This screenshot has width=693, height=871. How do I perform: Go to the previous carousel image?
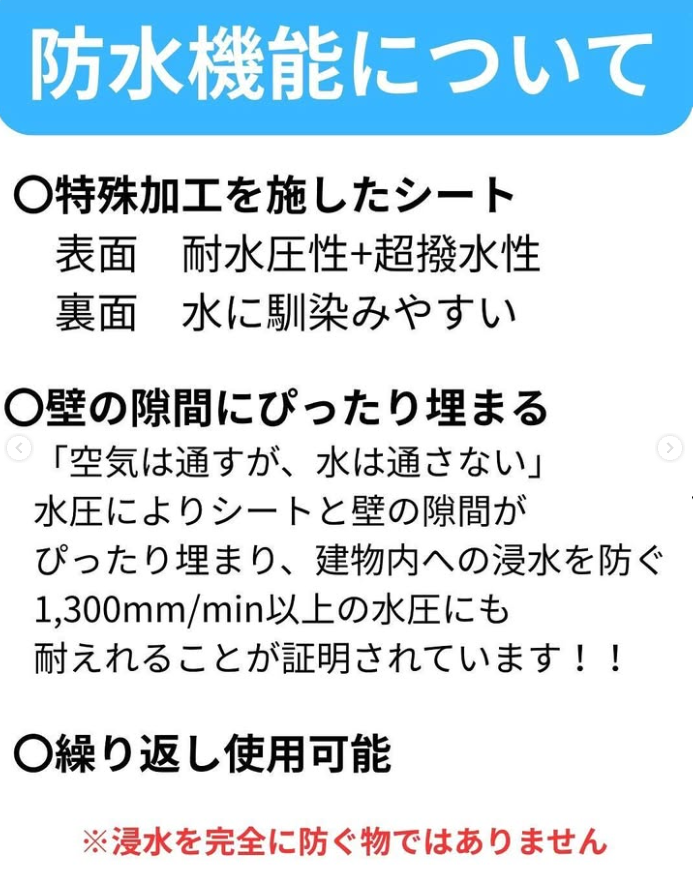tap(18, 449)
